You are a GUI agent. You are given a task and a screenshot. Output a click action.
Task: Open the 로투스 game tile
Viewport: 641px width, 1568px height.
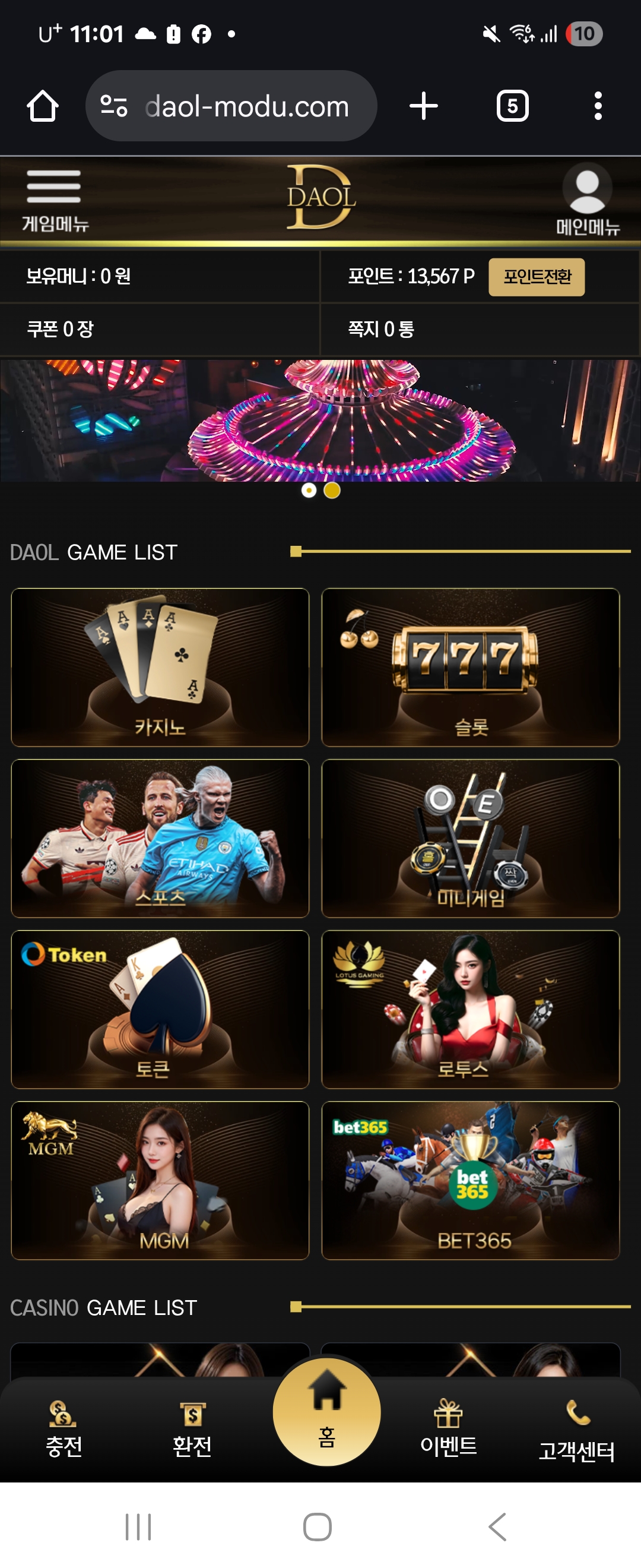point(470,1009)
